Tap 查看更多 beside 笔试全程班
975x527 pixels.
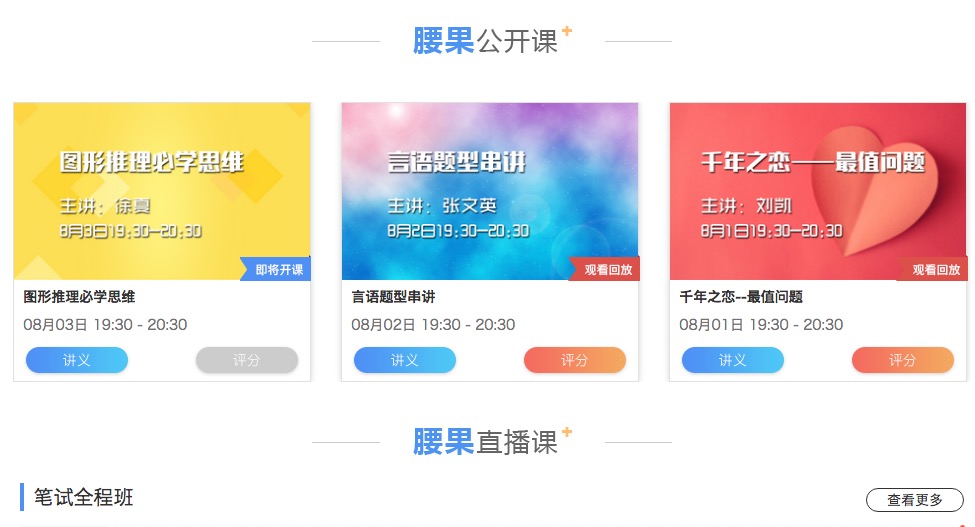[x=914, y=500]
